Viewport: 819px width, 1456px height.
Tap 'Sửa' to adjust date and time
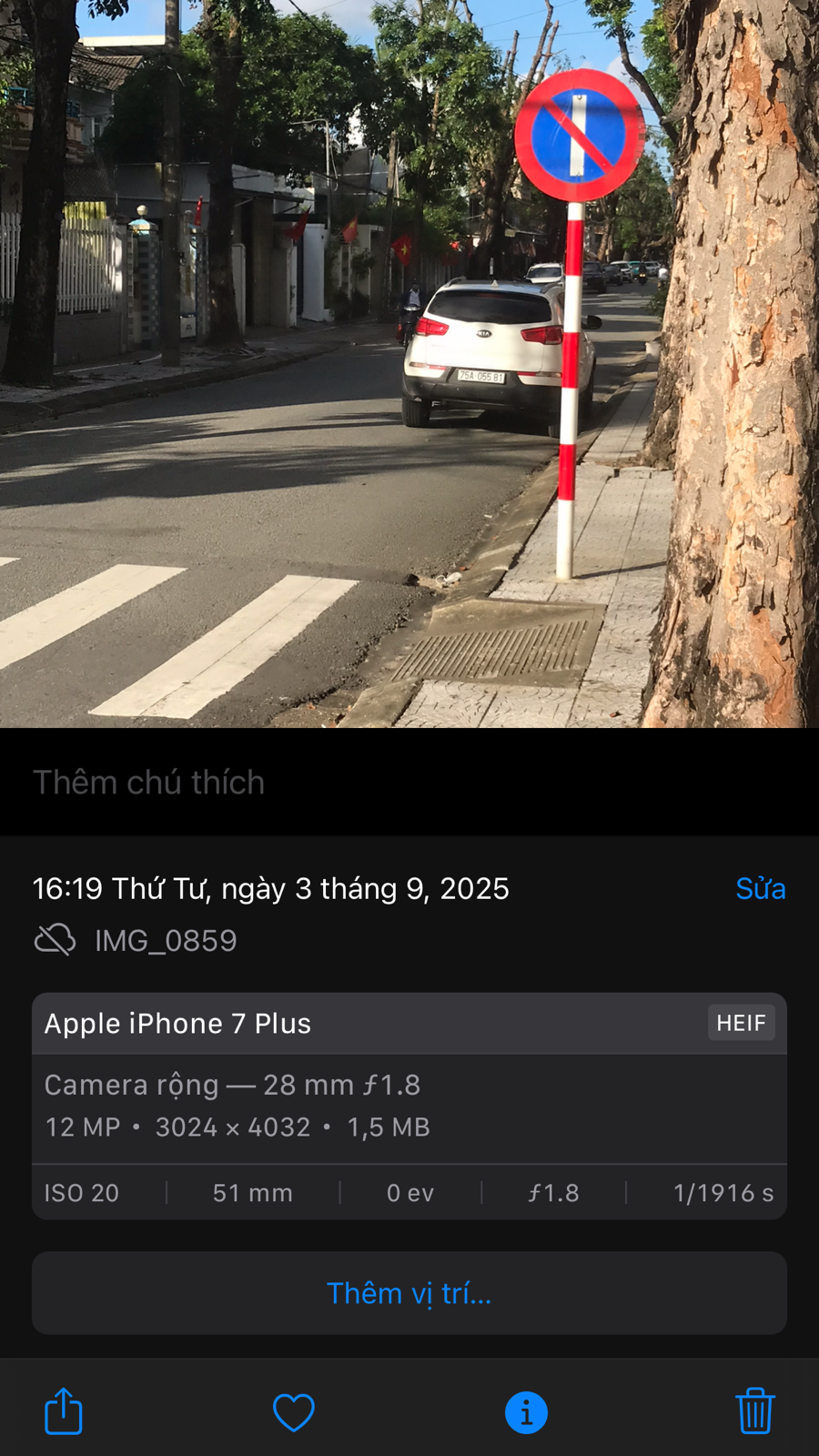pyautogui.click(x=760, y=888)
